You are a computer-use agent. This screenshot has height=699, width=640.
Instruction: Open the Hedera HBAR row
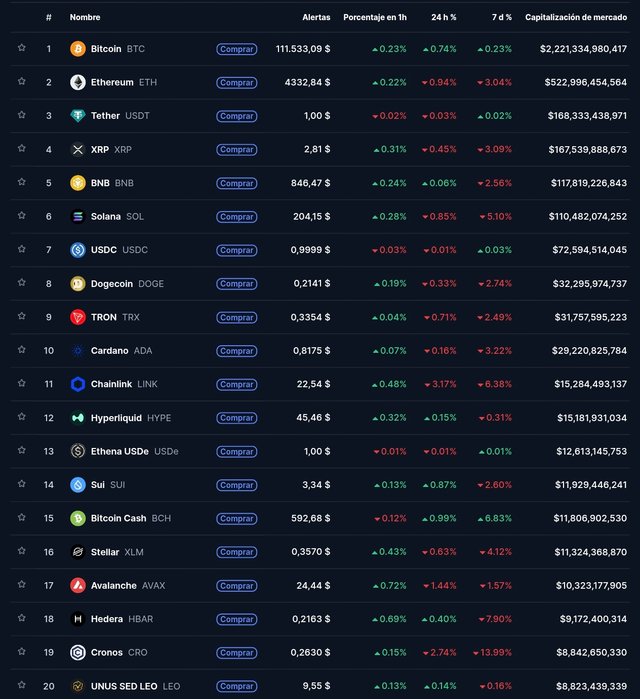point(106,619)
